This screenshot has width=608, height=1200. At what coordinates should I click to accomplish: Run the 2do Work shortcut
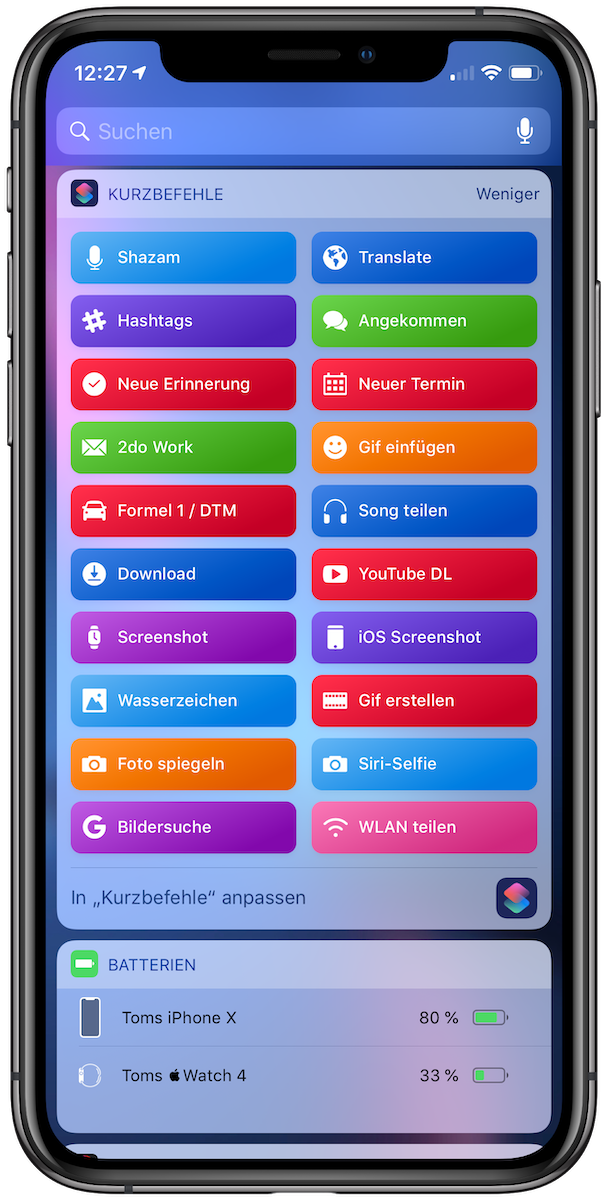click(x=184, y=447)
